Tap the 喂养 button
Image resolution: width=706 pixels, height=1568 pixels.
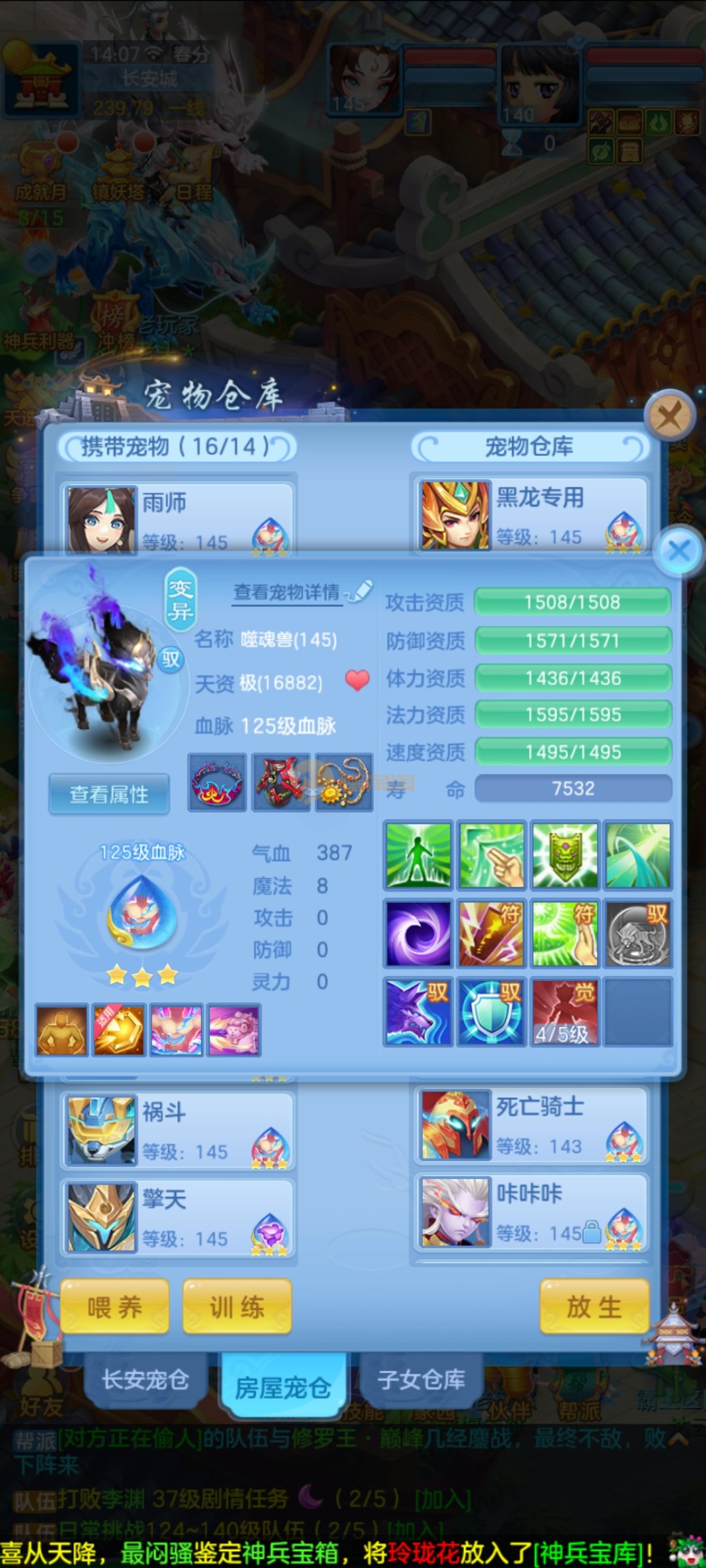point(115,1307)
